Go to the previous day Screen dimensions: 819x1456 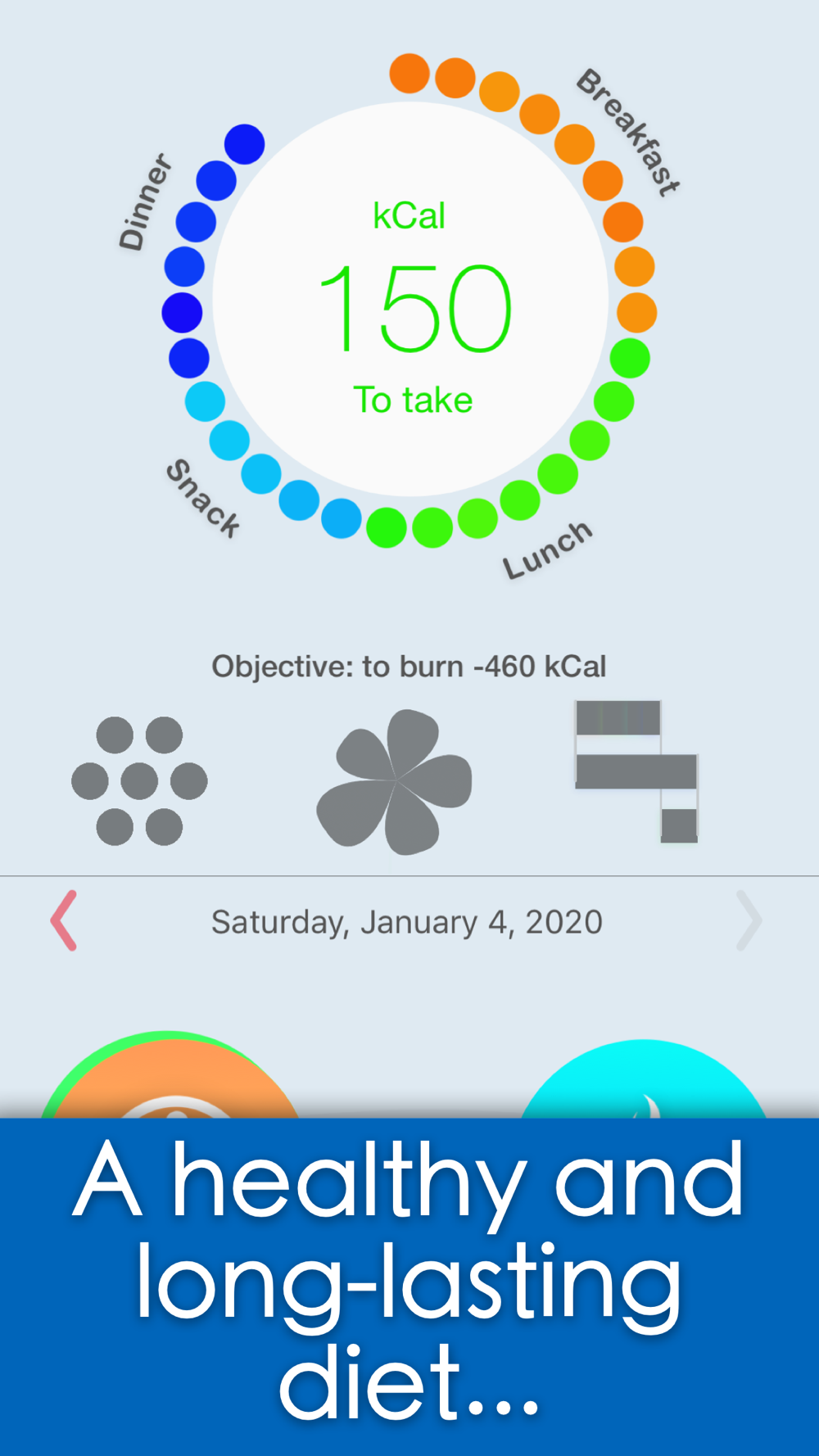[x=64, y=920]
